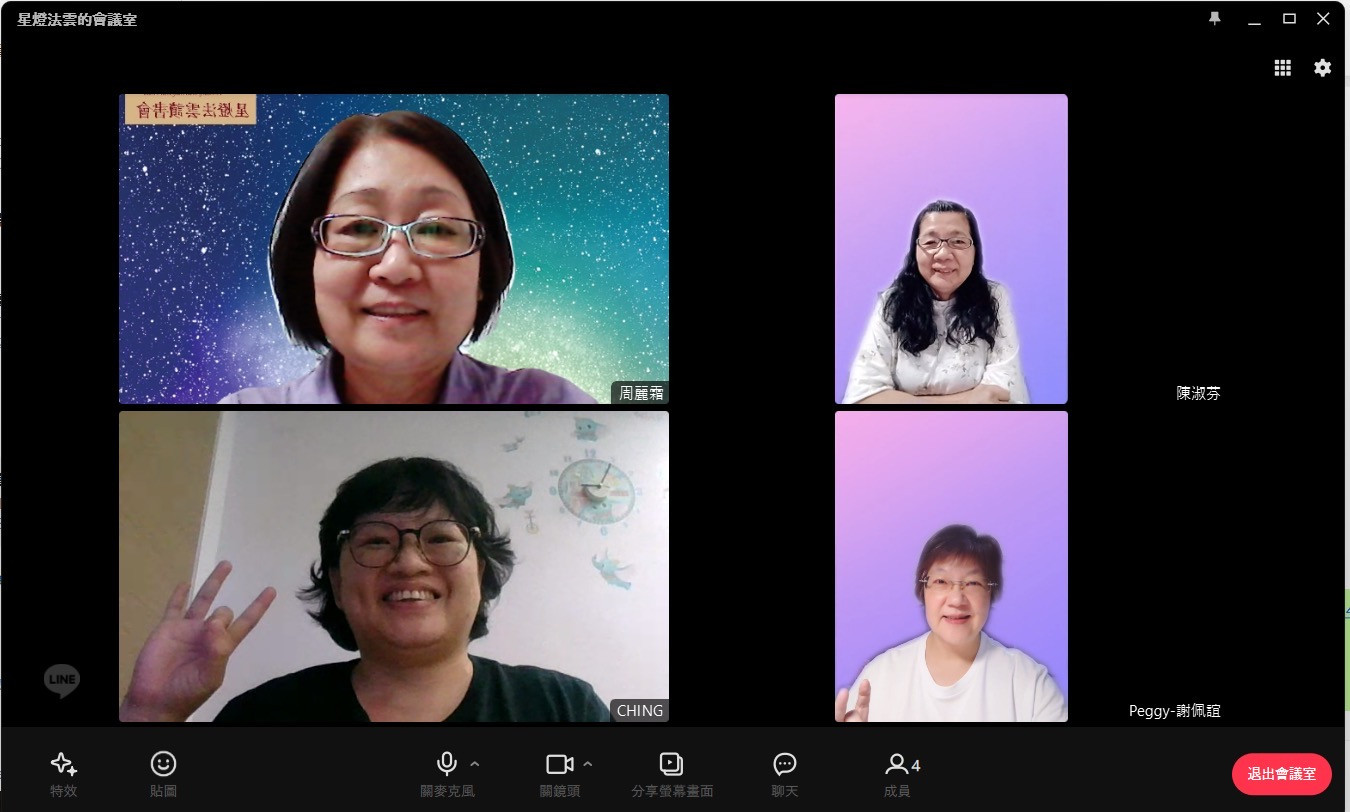Expand microphone options arrow
Screen dimensions: 1350x812
tap(475, 764)
